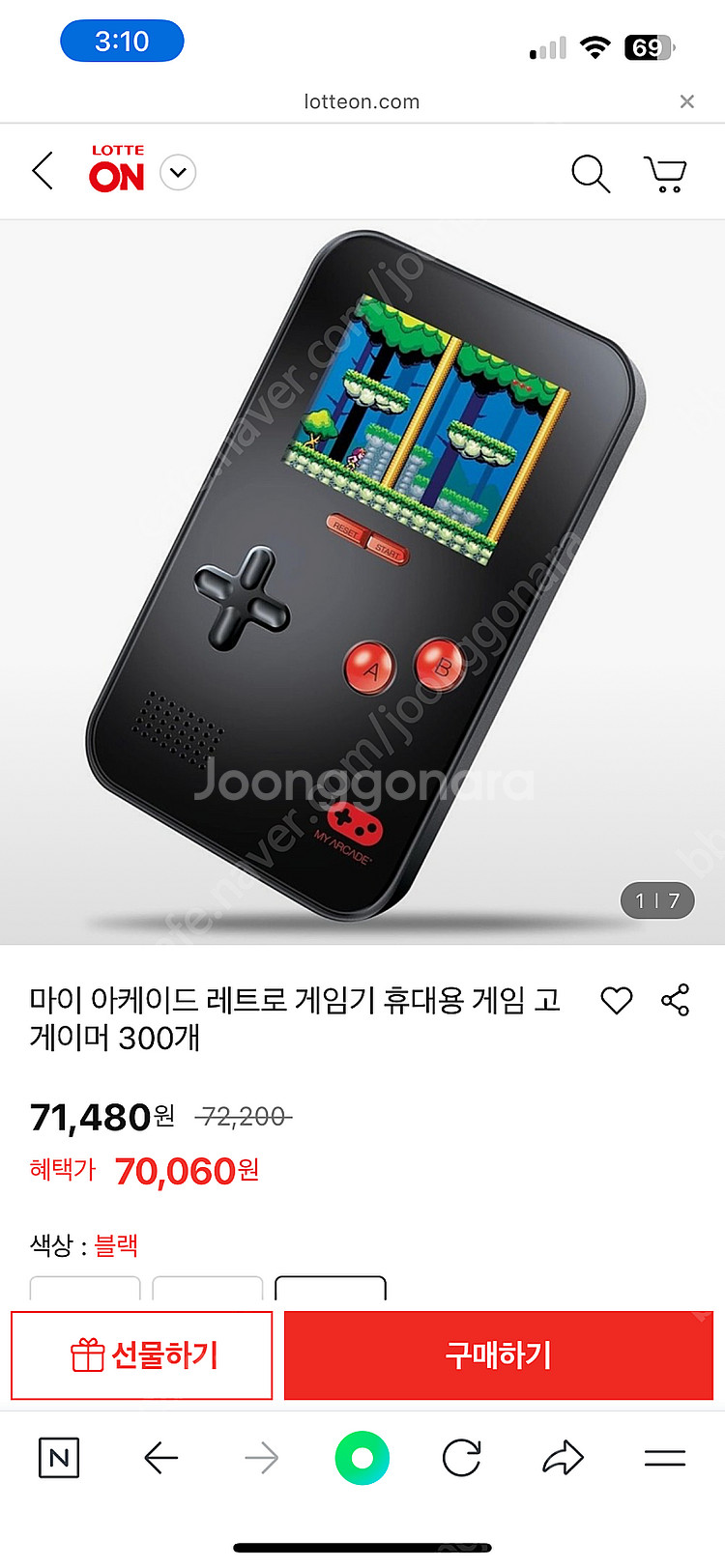The image size is (725, 1568).
Task: Go back using the top arrow
Action: (43, 171)
